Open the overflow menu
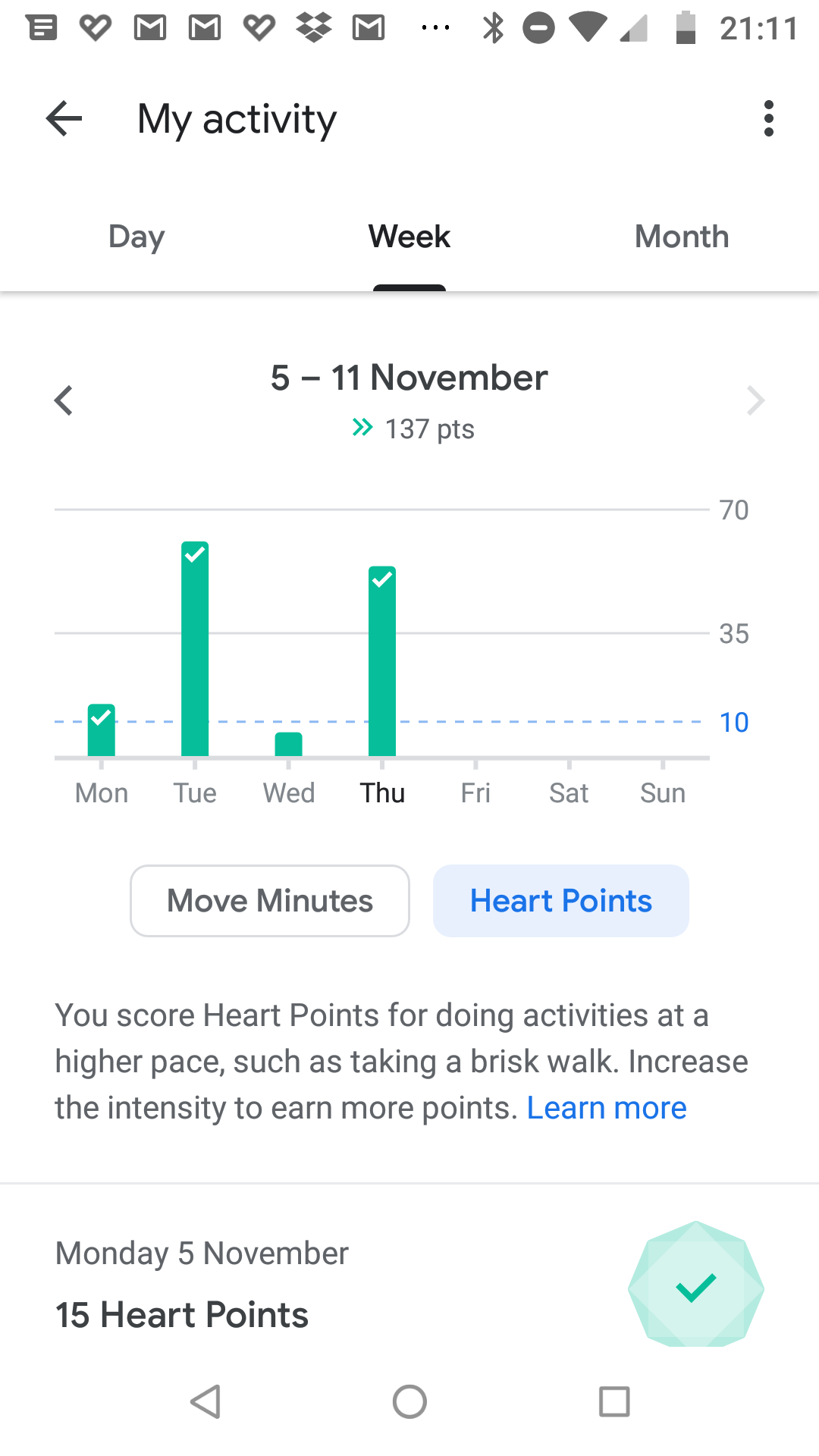 768,119
